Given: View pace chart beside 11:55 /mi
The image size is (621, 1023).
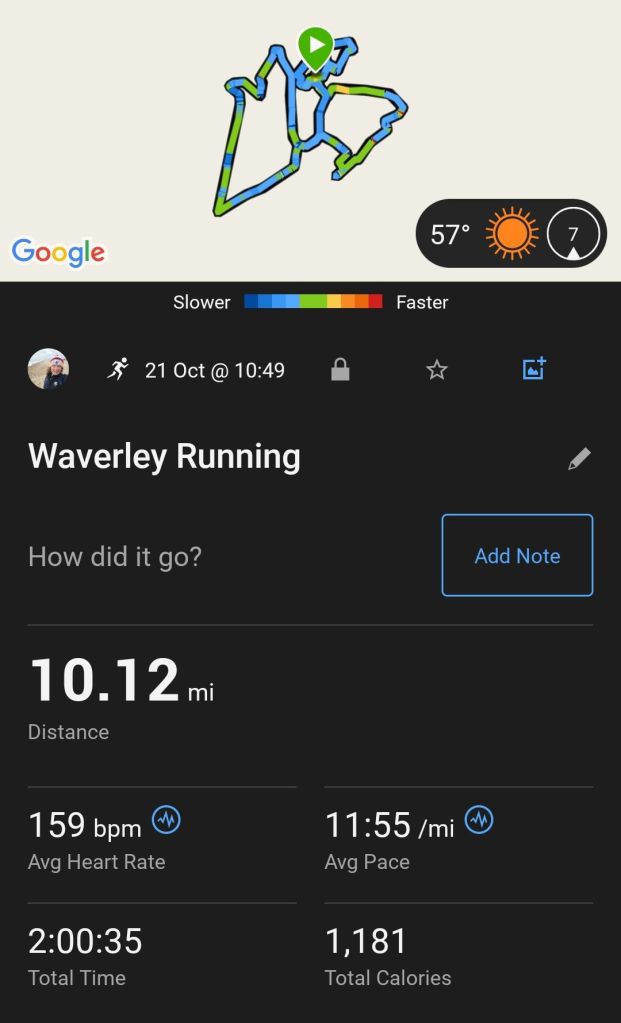Looking at the screenshot, I should 479,821.
